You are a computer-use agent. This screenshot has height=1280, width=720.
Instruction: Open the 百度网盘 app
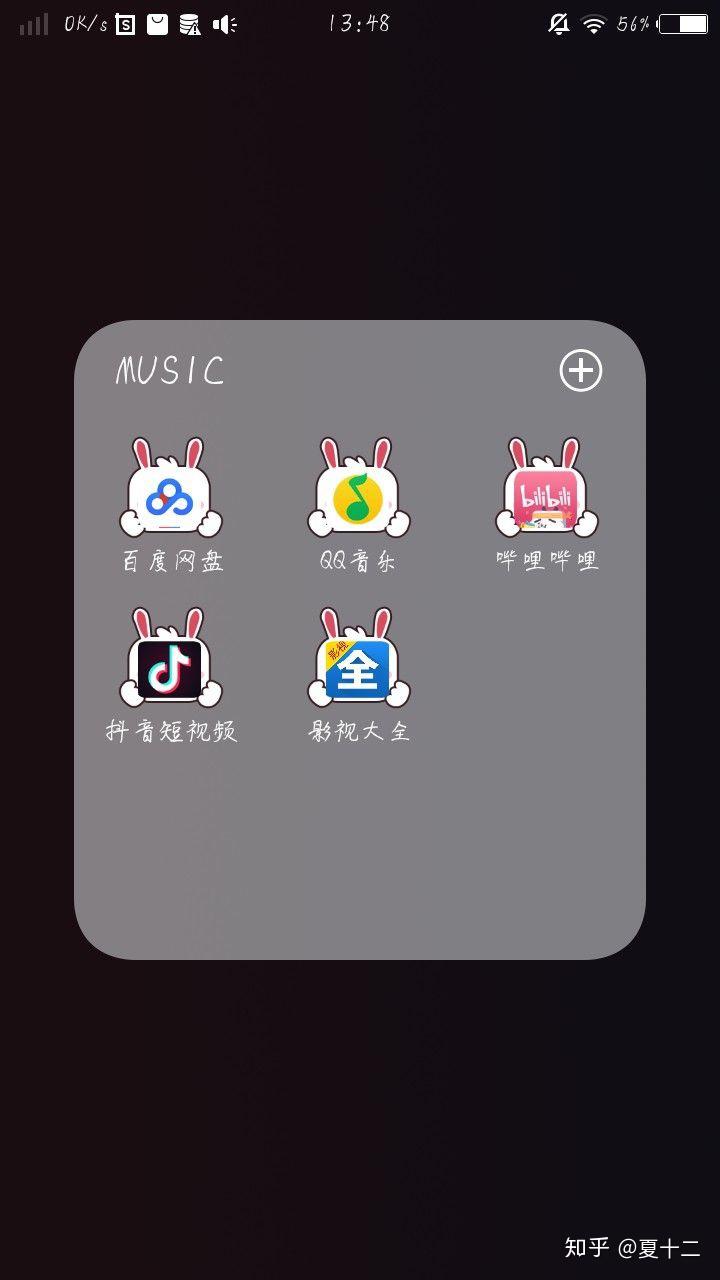tap(171, 488)
